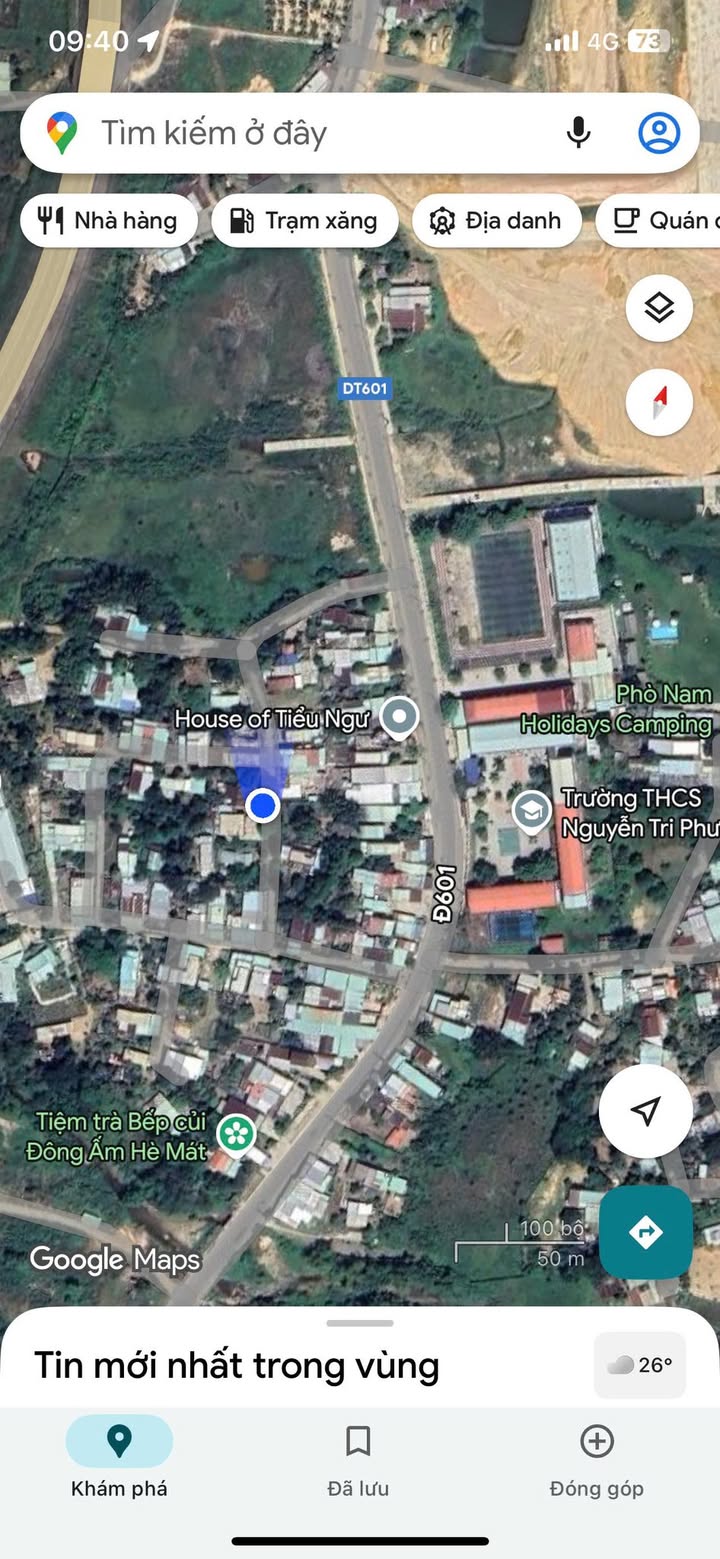Reset orientation with the compass
The image size is (720, 1559).
[659, 402]
